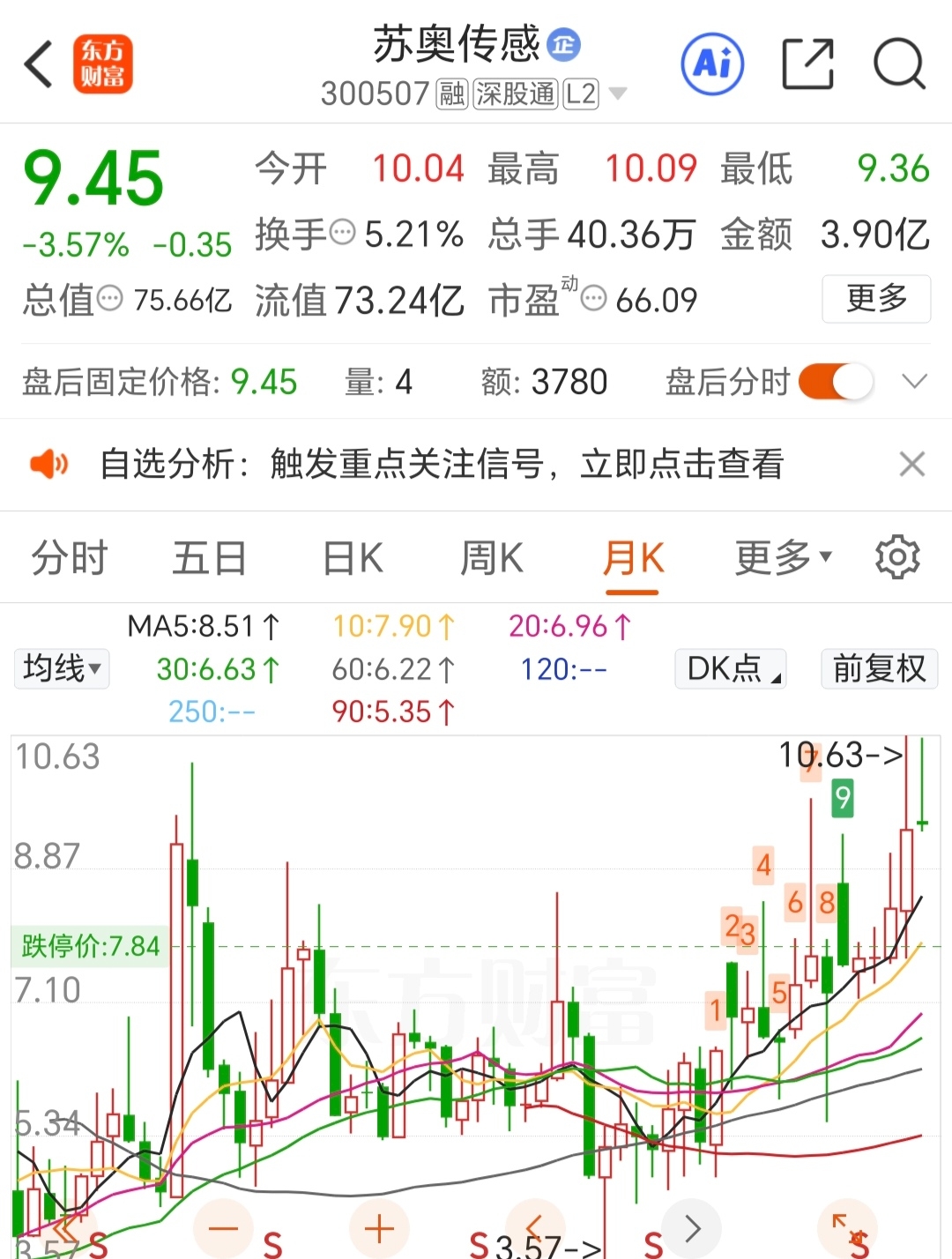Switch to the 分时 chart tab
Viewport: 952px width, 1259px height.
click(x=69, y=558)
